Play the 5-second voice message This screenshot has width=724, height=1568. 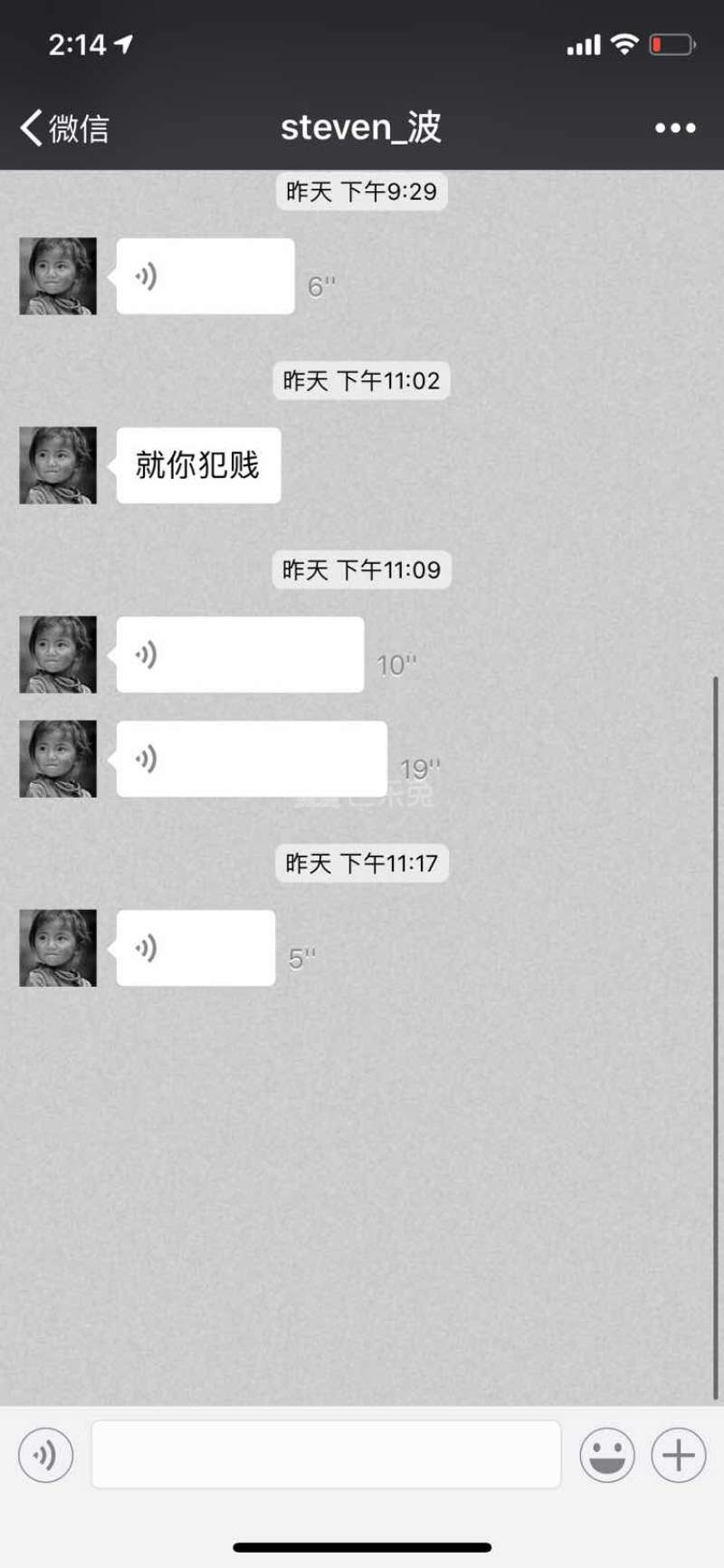[195, 948]
